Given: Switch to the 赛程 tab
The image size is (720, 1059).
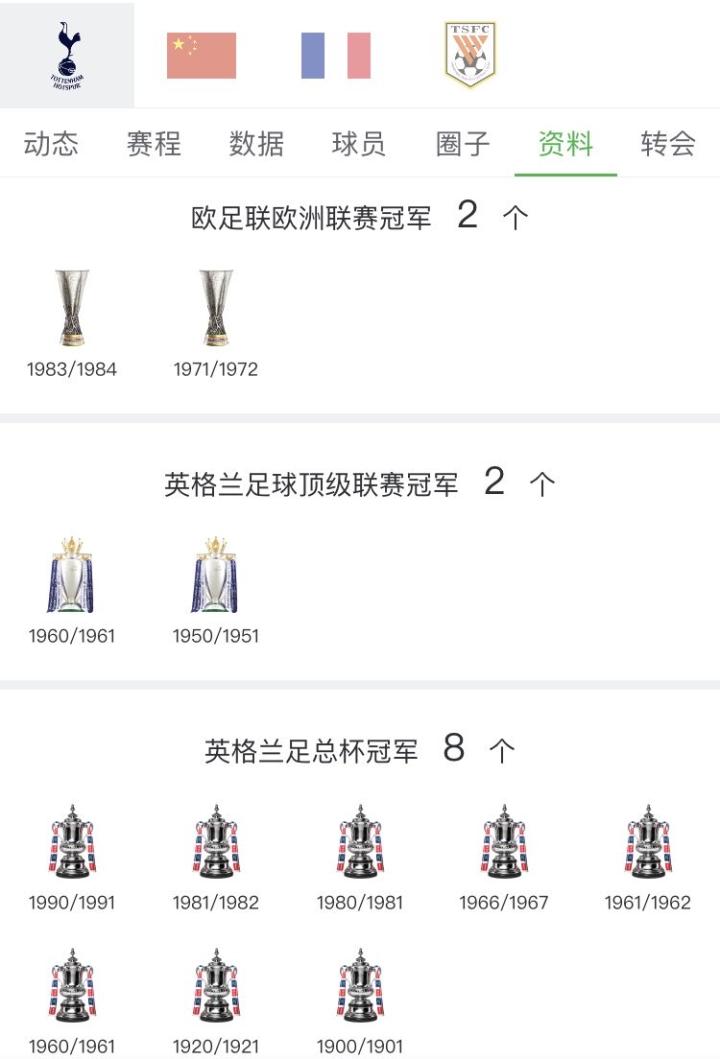Looking at the screenshot, I should pyautogui.click(x=154, y=144).
